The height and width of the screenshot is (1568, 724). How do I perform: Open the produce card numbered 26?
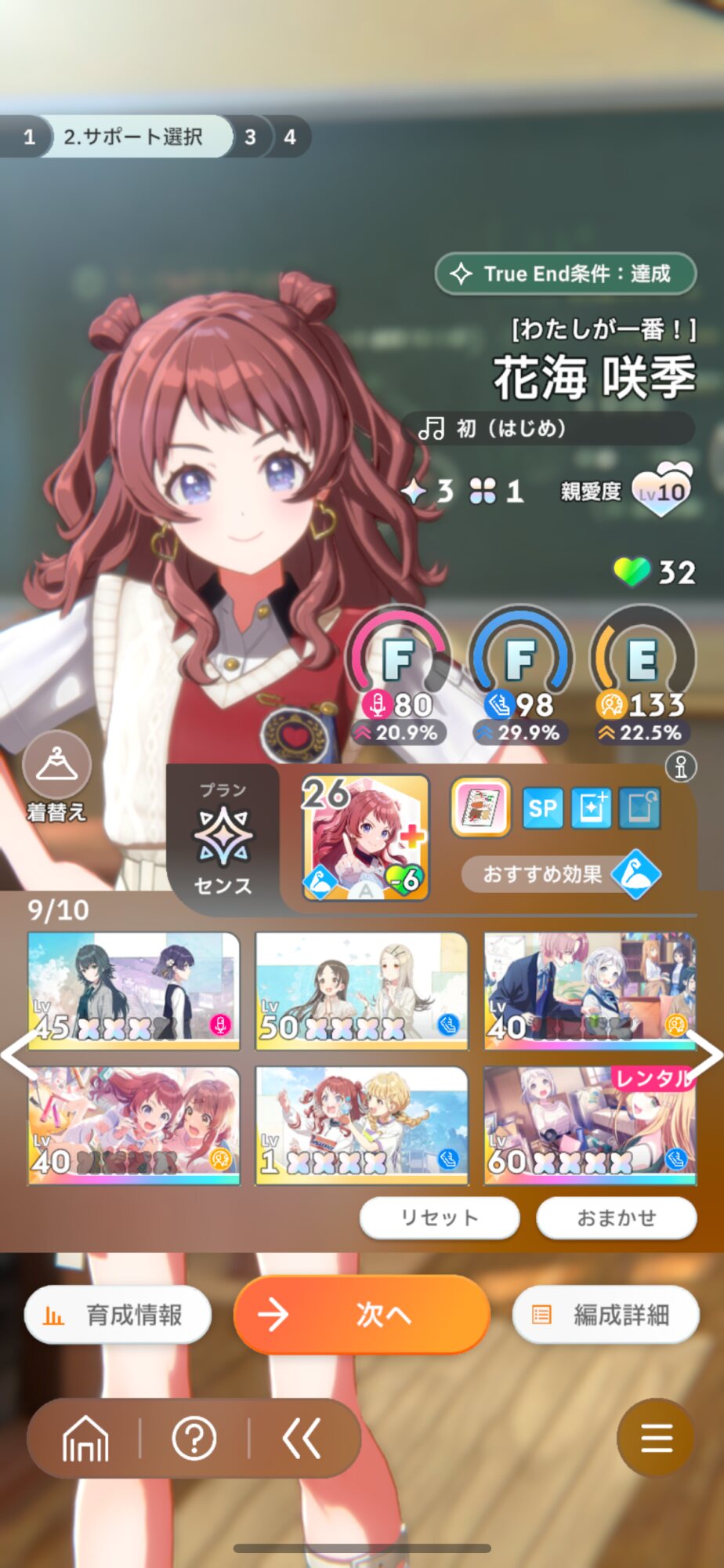coord(365,837)
